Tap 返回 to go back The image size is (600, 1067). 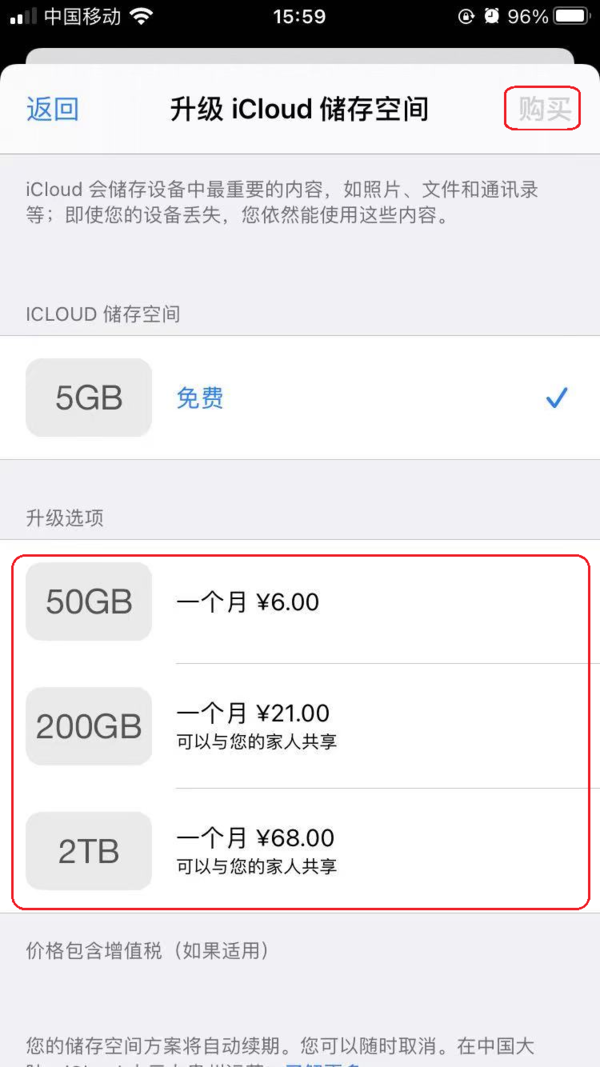pyautogui.click(x=52, y=110)
